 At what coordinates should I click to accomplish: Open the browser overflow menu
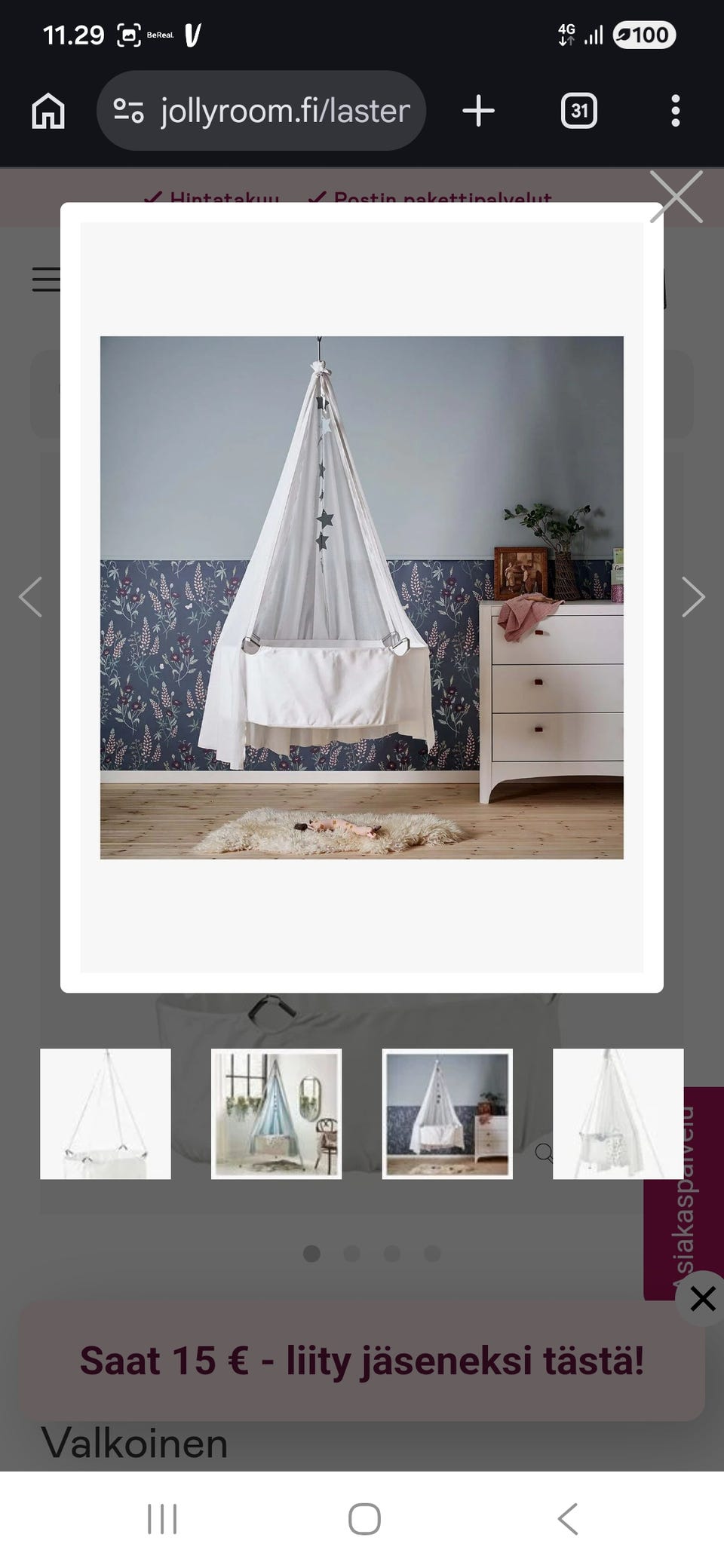(676, 111)
